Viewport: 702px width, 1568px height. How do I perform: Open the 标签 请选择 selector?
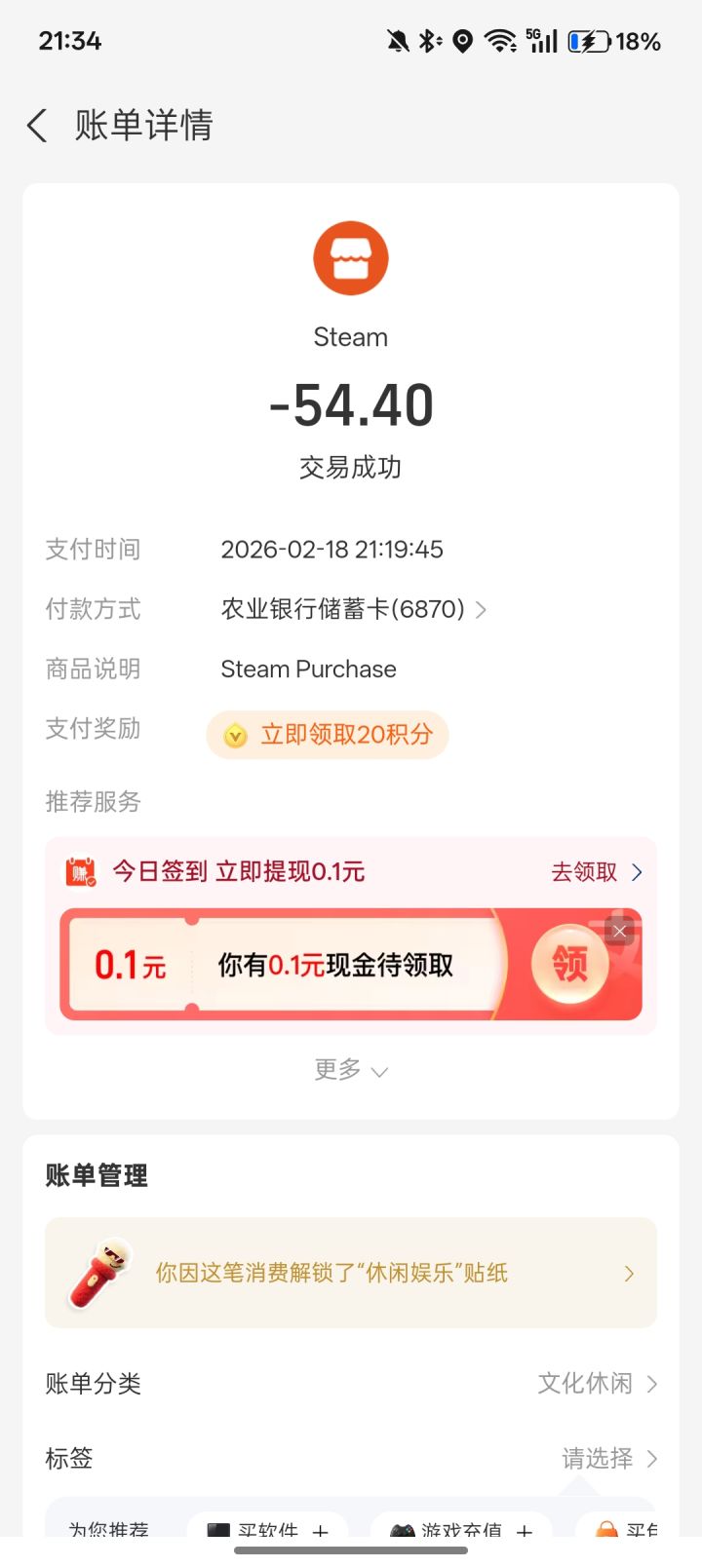599,1458
